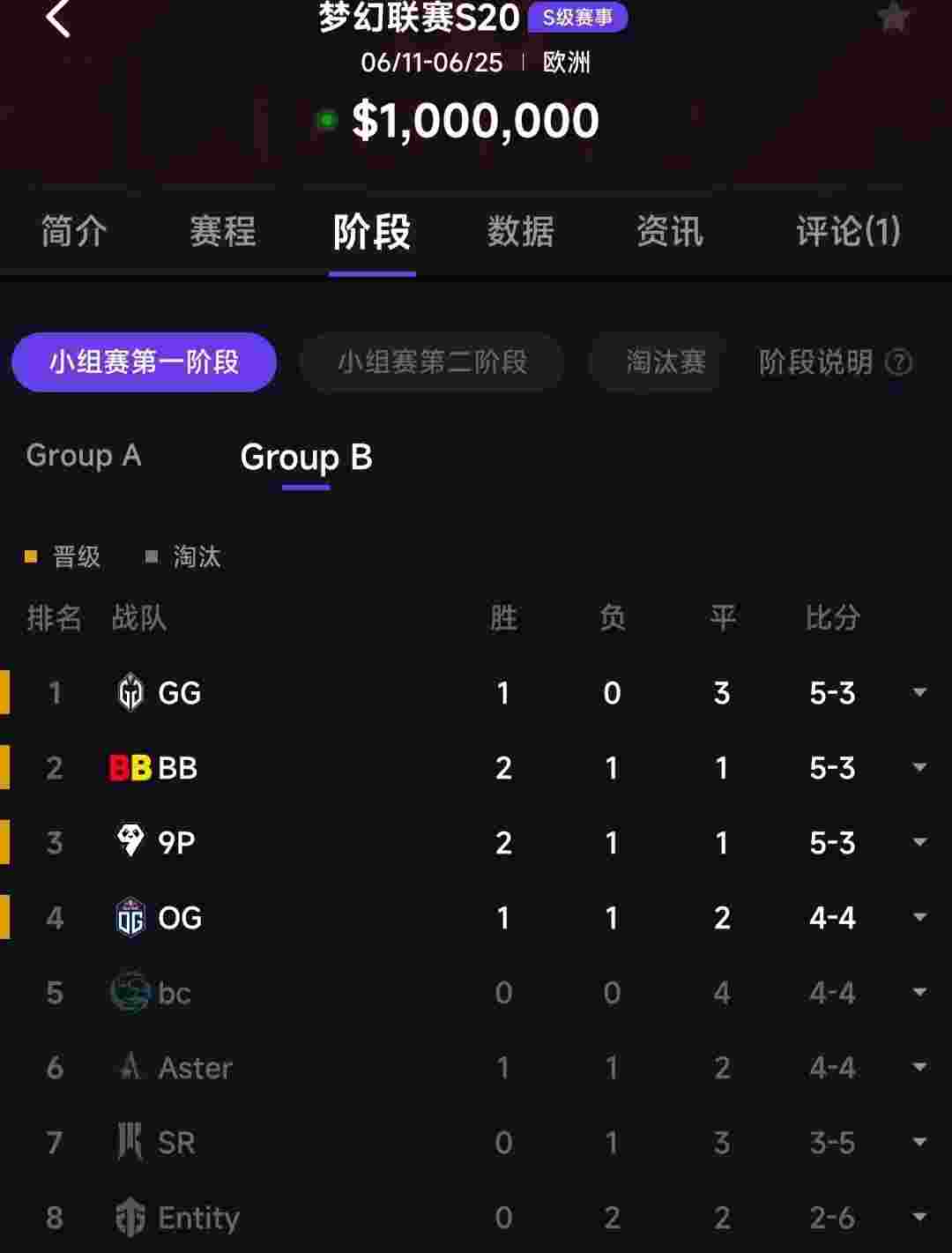Expand the SR team row

click(919, 1143)
